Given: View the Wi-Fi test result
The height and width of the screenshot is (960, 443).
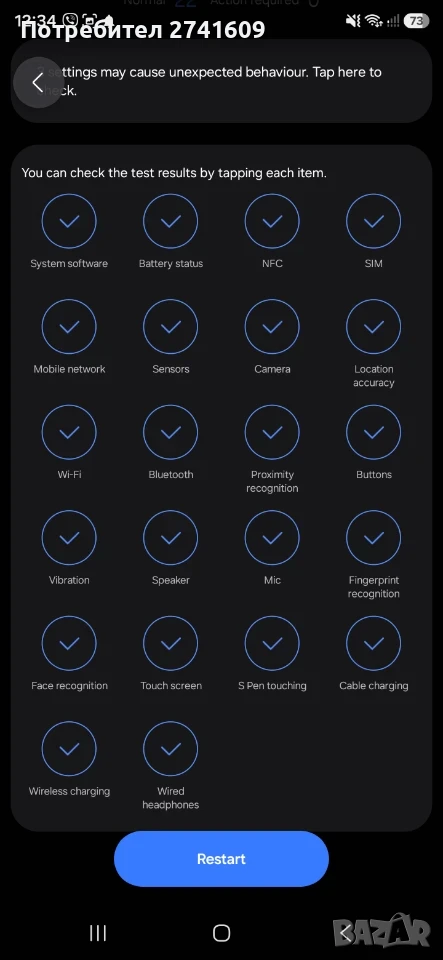Looking at the screenshot, I should pos(69,443).
